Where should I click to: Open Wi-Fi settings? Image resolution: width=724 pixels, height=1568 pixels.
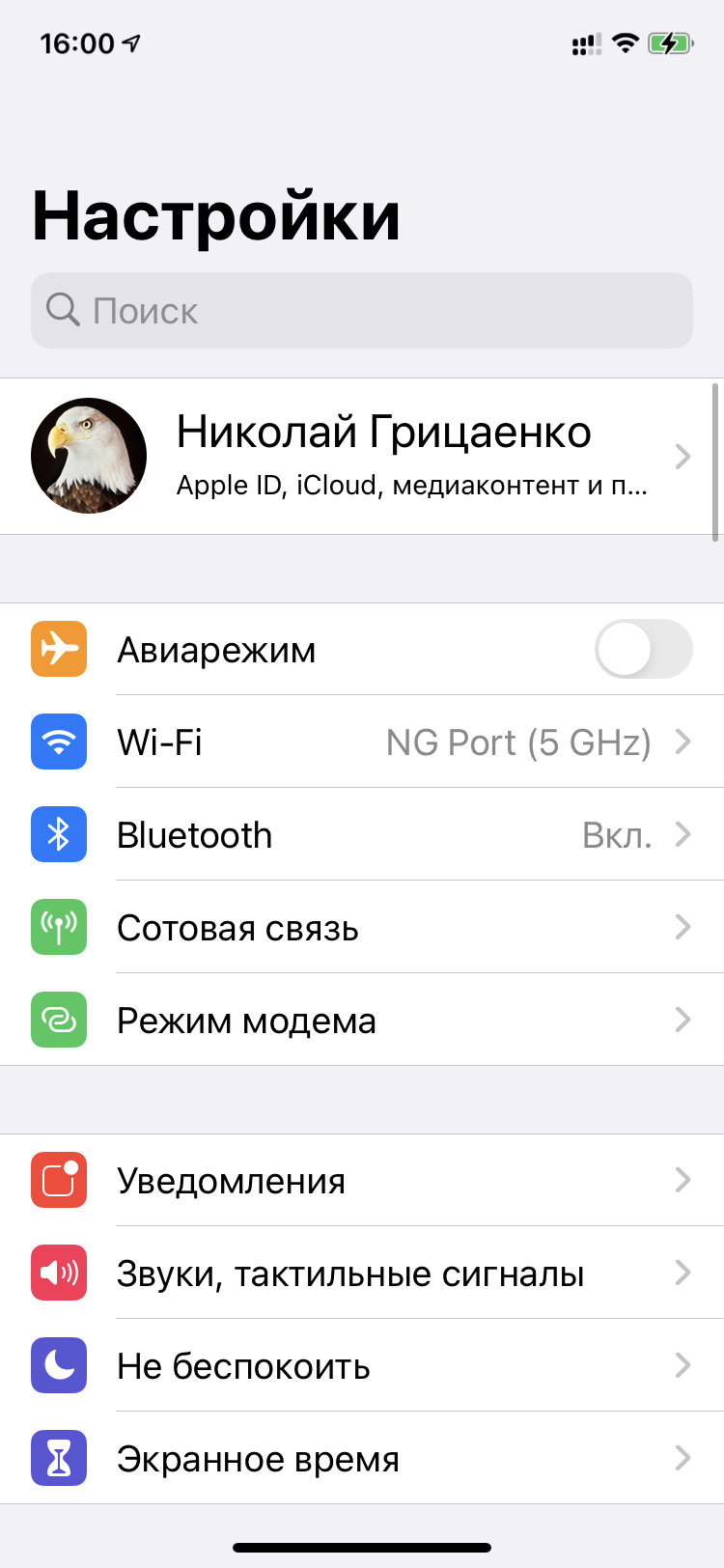pos(362,742)
